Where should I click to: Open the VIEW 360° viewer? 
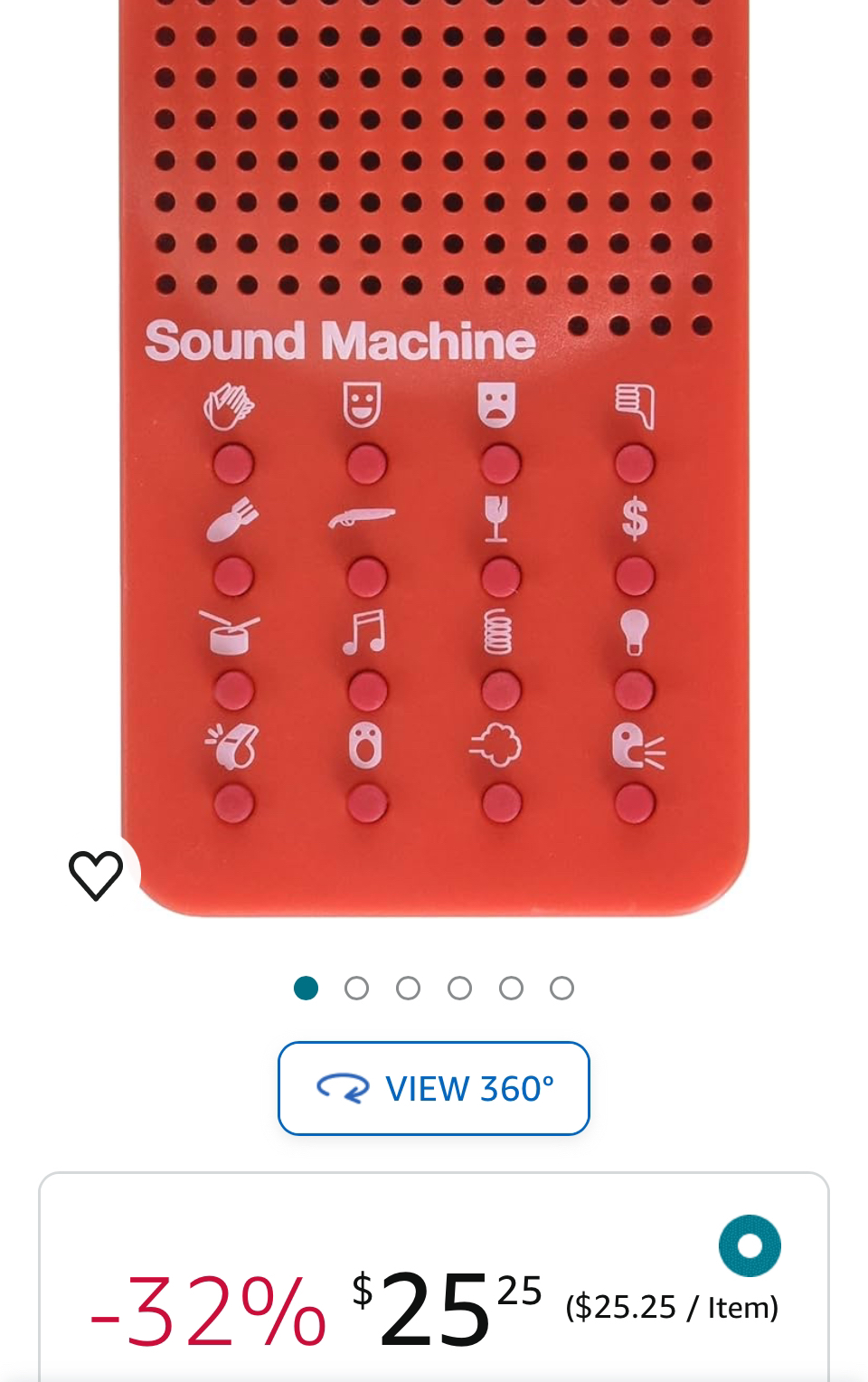pyautogui.click(x=434, y=1088)
